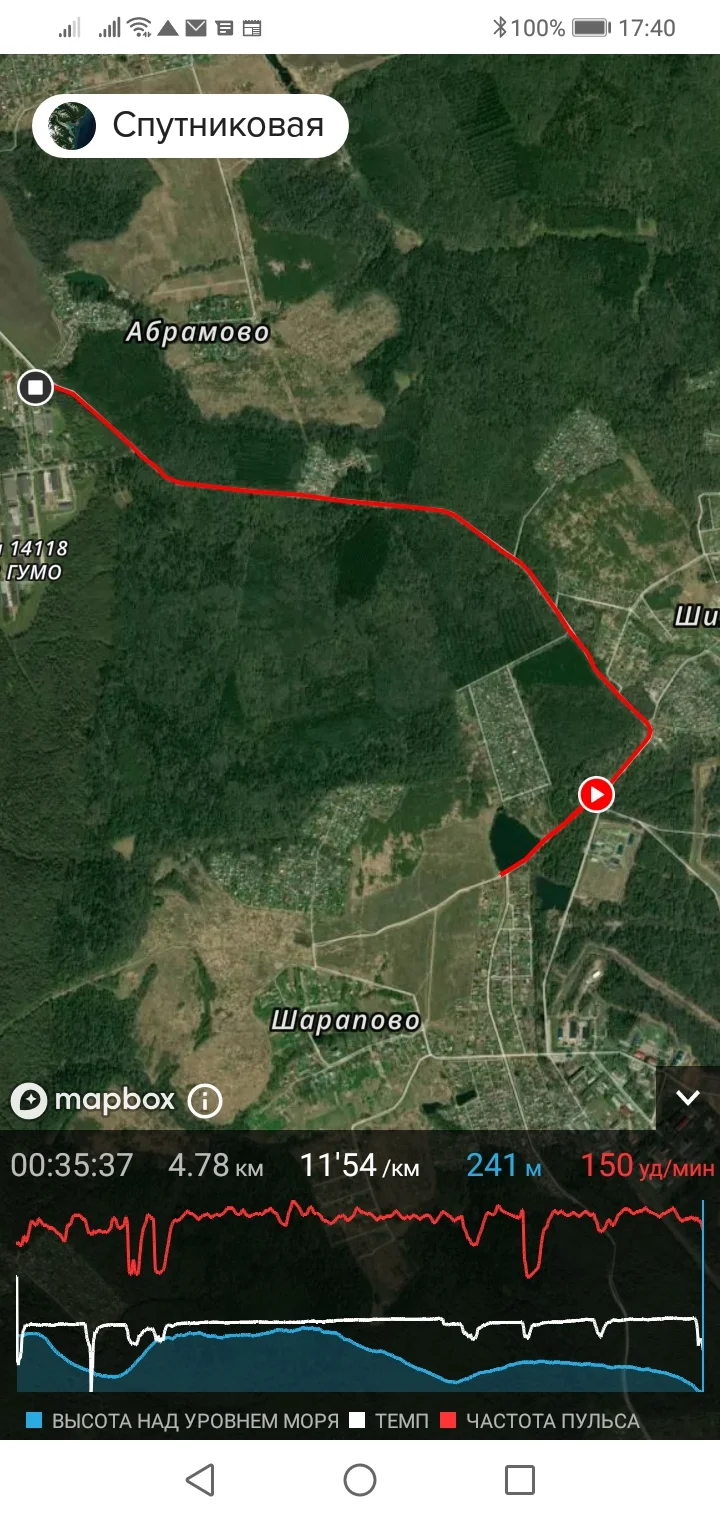Image resolution: width=720 pixels, height=1520 pixels.
Task: Toggle the Частота пульса graph line
Action: (x=540, y=1421)
